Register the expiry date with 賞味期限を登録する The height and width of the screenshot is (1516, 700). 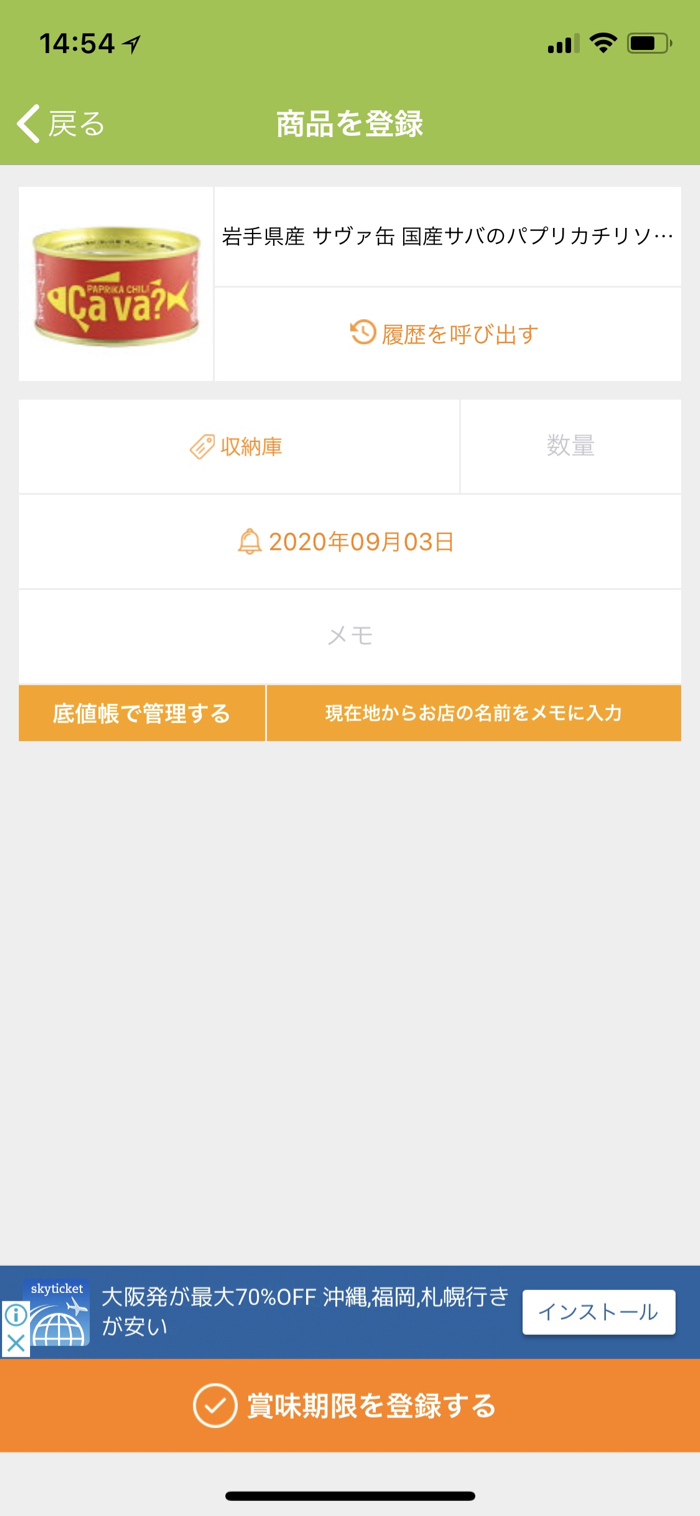tap(349, 1406)
